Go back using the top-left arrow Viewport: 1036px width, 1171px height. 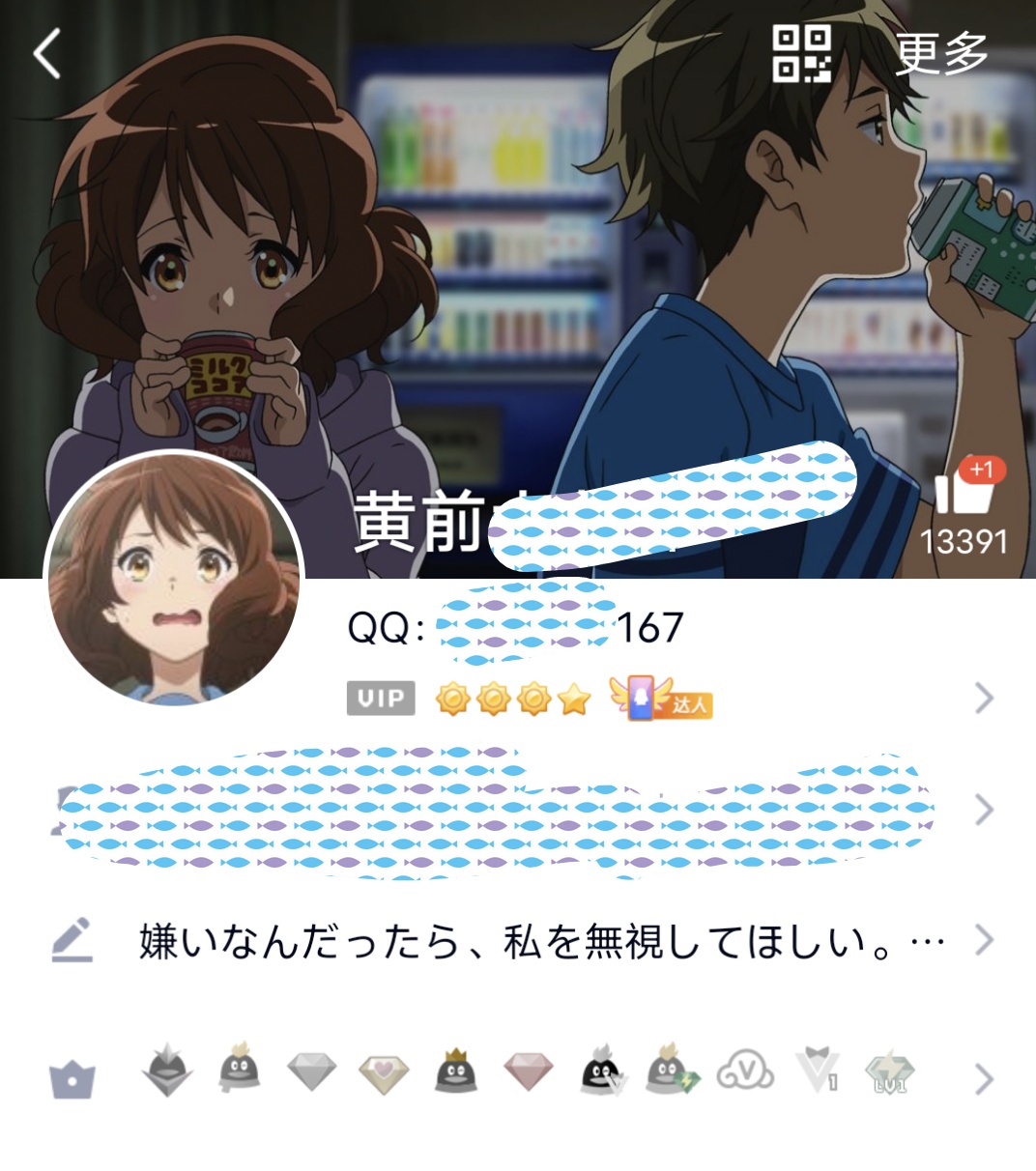(48, 53)
